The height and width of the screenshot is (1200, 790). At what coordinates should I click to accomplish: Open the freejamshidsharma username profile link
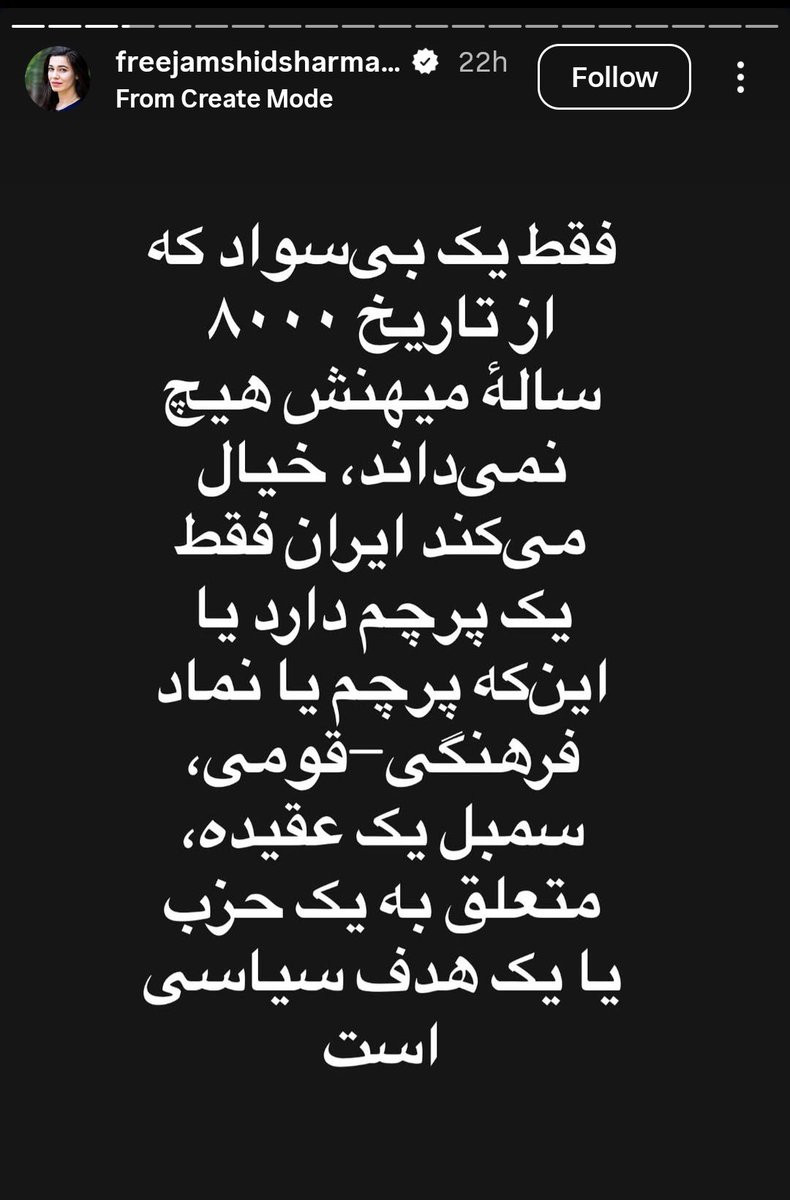pyautogui.click(x=258, y=62)
